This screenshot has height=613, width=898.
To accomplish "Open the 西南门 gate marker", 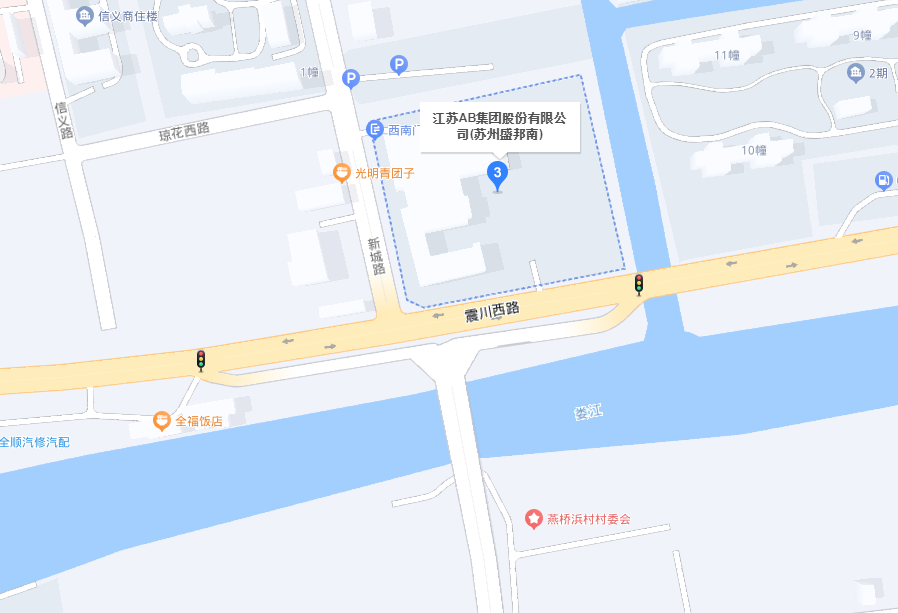I will (x=375, y=129).
